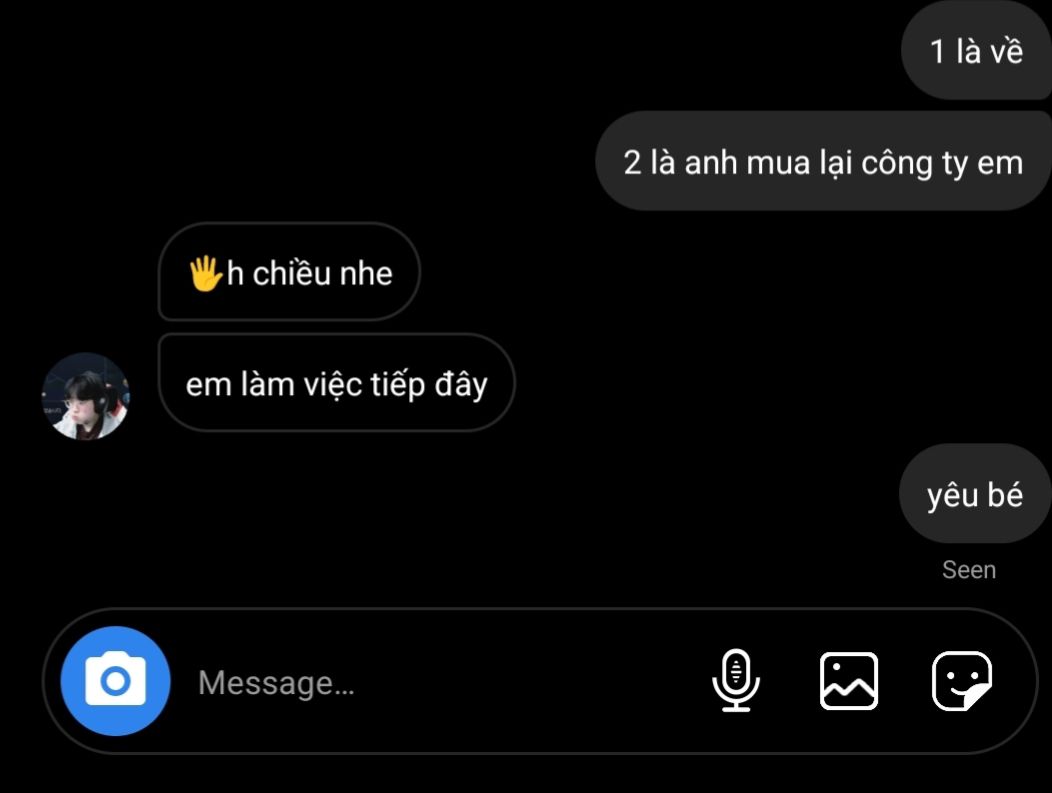Open the sender's profile picture
Image resolution: width=1052 pixels, height=793 pixels.
coord(86,396)
